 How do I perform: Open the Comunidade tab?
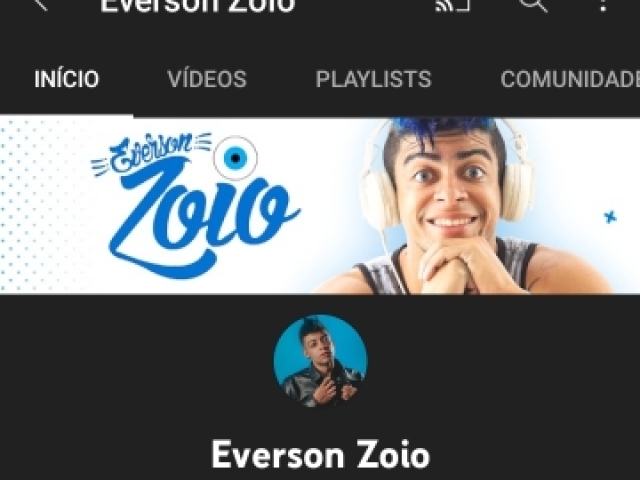[x=568, y=79]
